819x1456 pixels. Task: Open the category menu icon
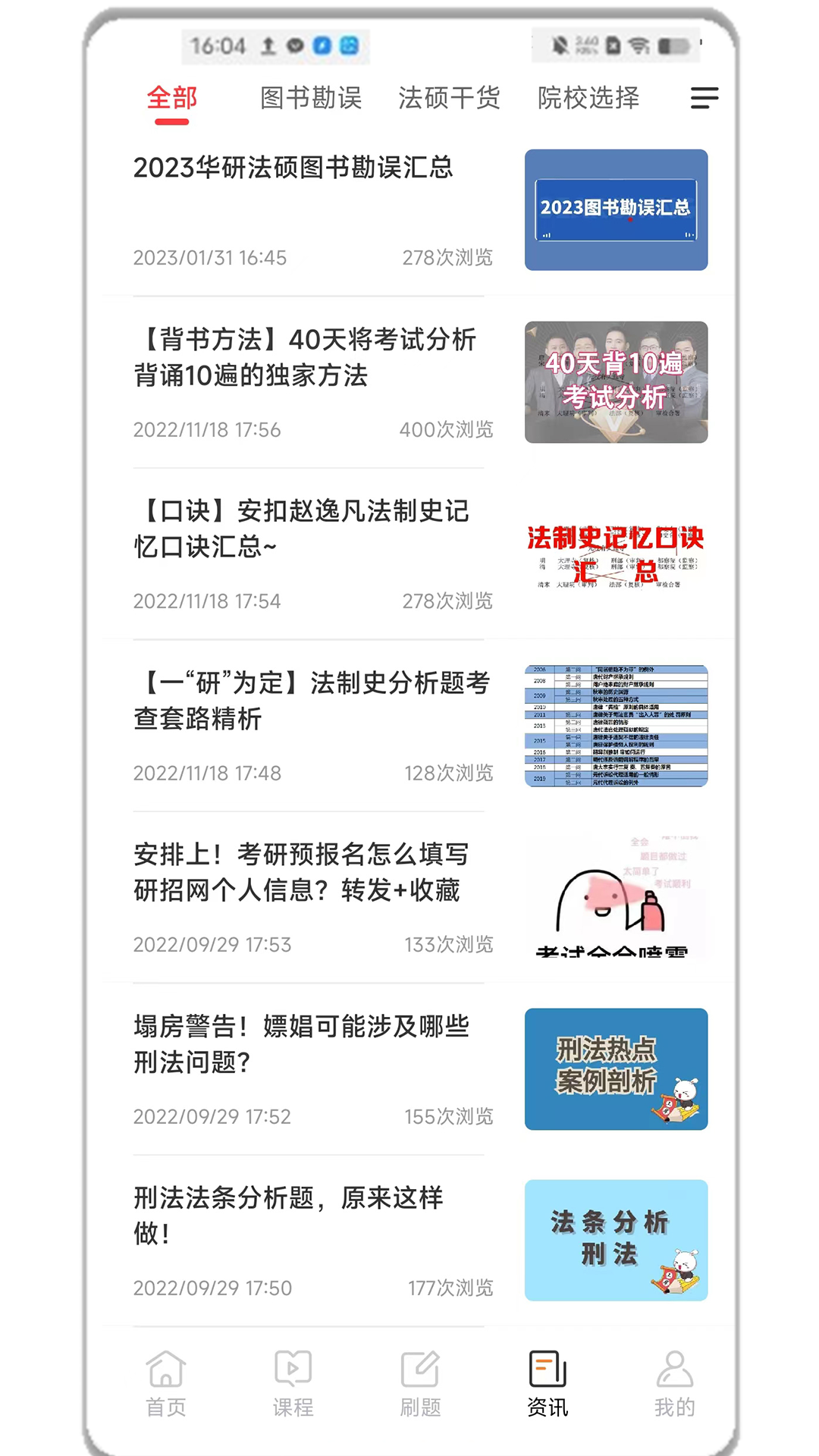(x=704, y=98)
